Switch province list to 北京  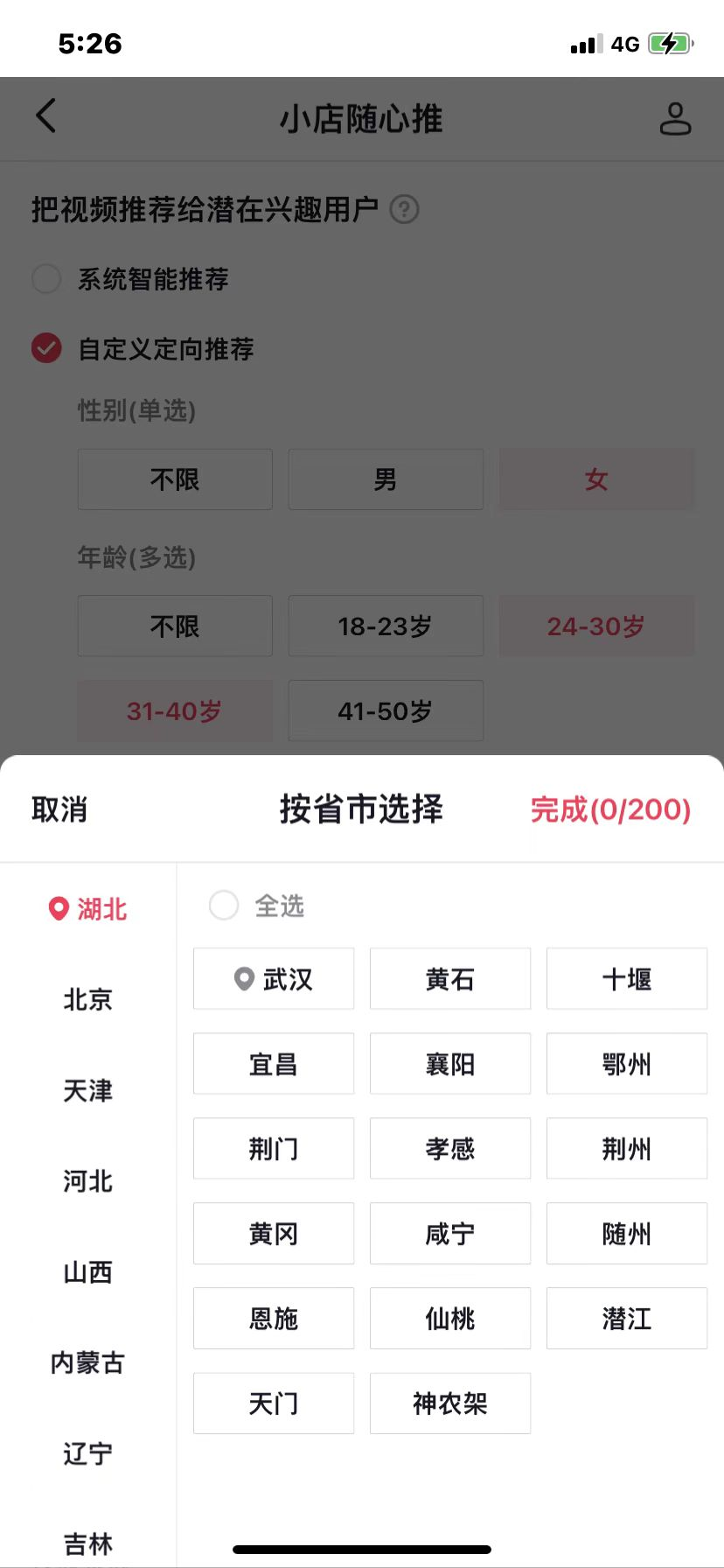87,999
